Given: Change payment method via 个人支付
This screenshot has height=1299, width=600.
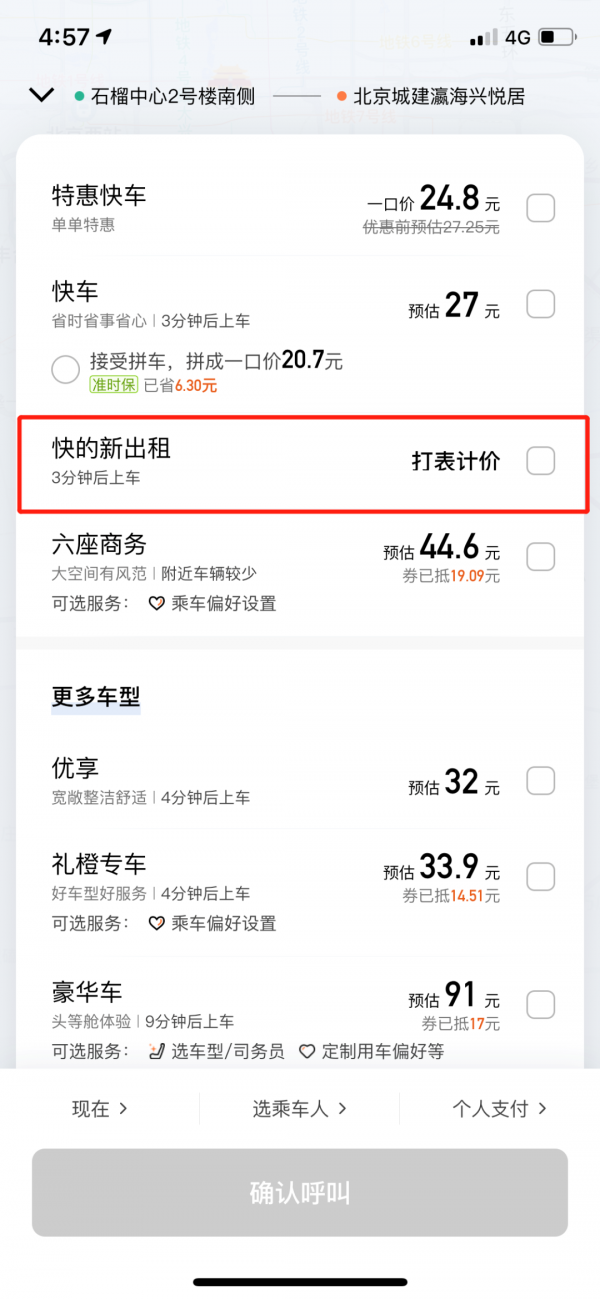Looking at the screenshot, I should pos(500,1108).
